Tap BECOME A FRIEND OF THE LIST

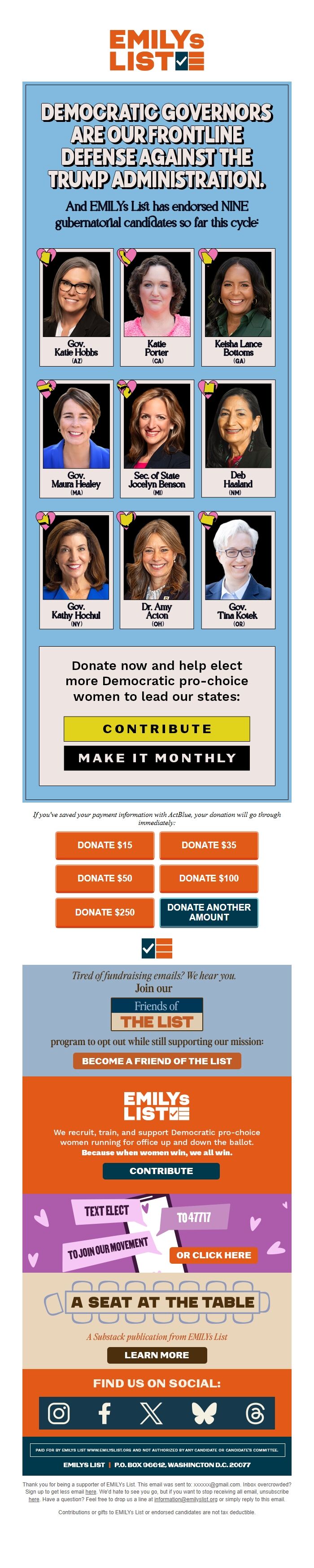click(157, 1061)
